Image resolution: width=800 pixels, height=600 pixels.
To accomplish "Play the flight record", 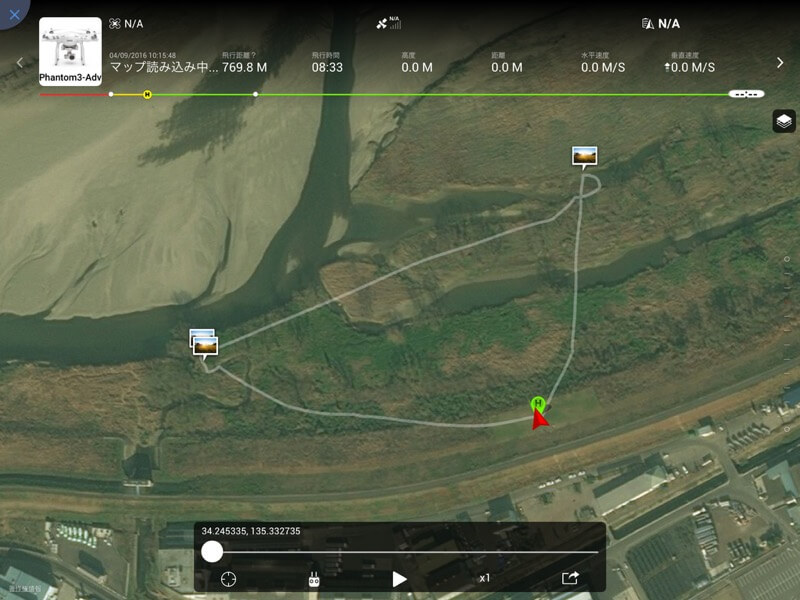I will pos(399,578).
